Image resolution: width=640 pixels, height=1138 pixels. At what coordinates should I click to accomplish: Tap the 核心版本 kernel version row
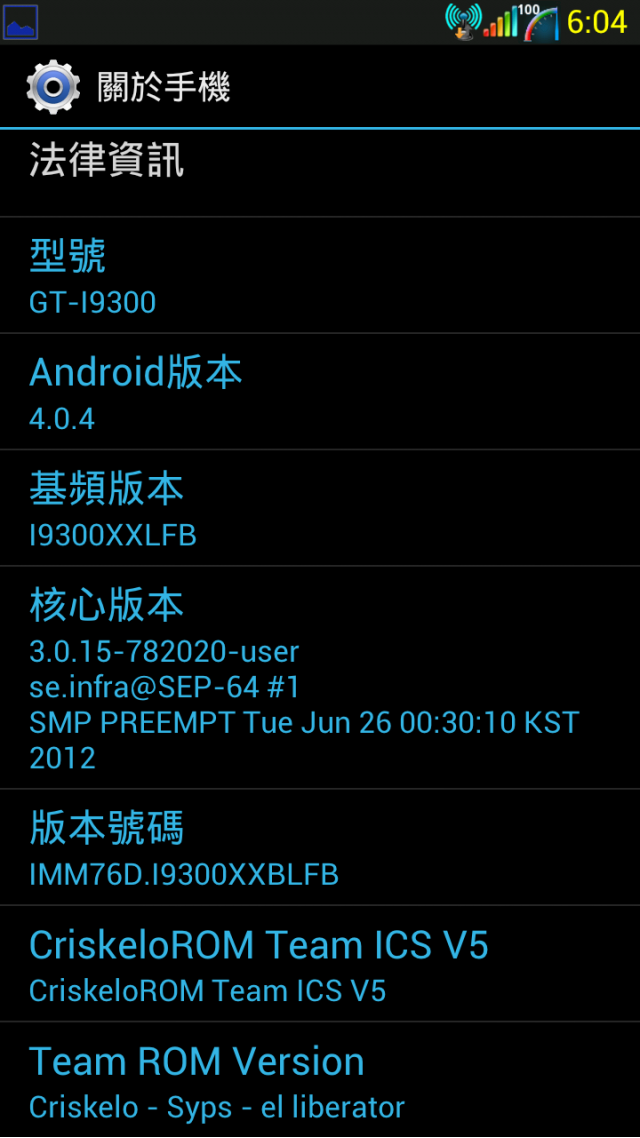[320, 677]
